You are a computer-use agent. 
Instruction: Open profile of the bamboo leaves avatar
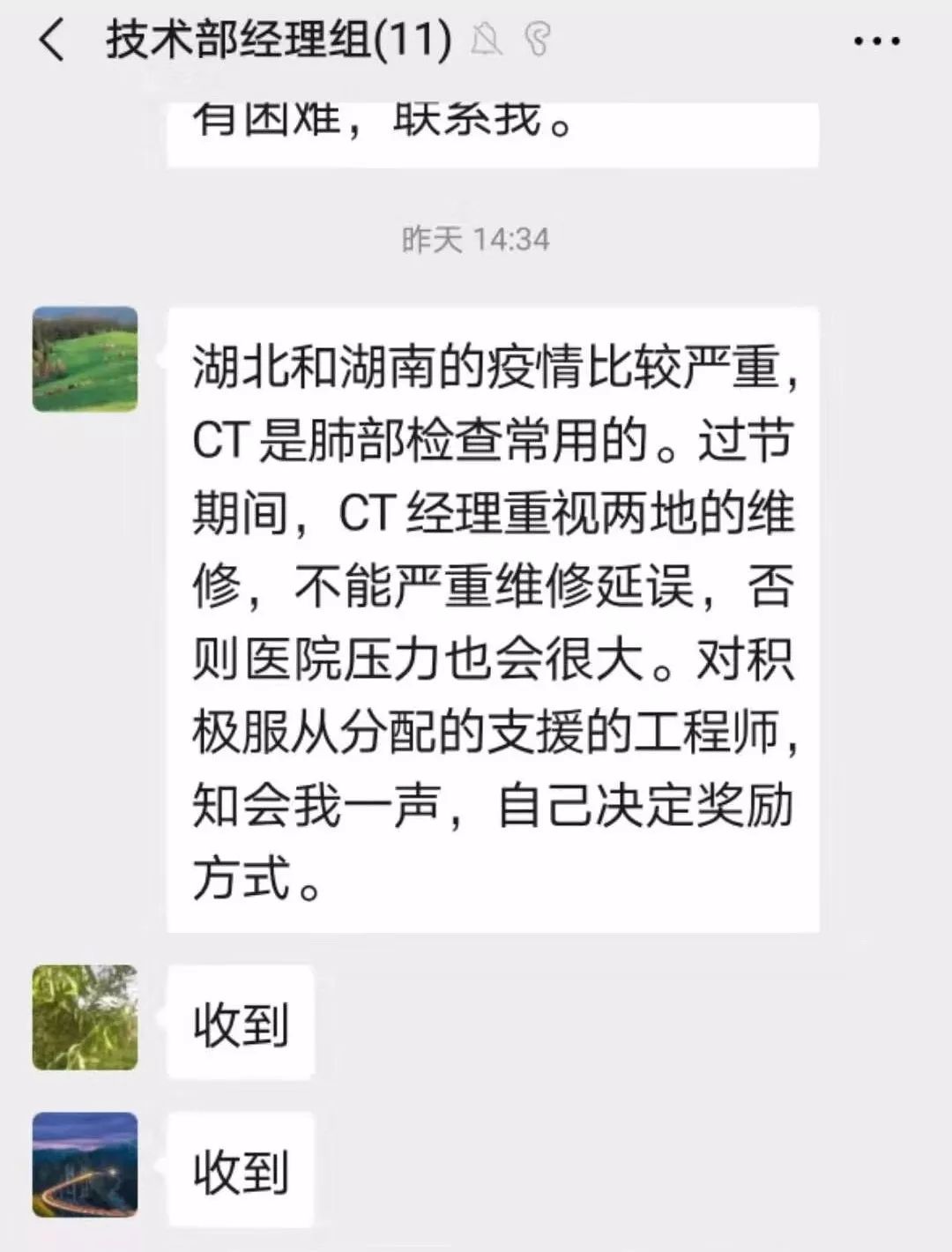86,1017
